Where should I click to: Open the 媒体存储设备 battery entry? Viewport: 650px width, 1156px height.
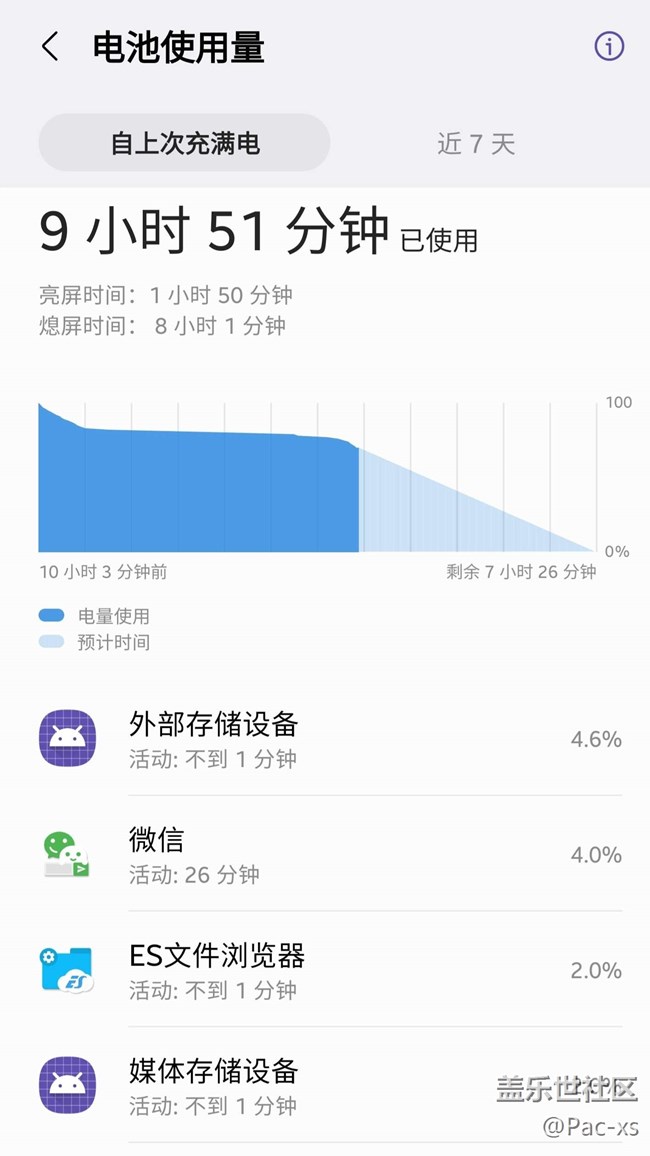(x=325, y=1085)
